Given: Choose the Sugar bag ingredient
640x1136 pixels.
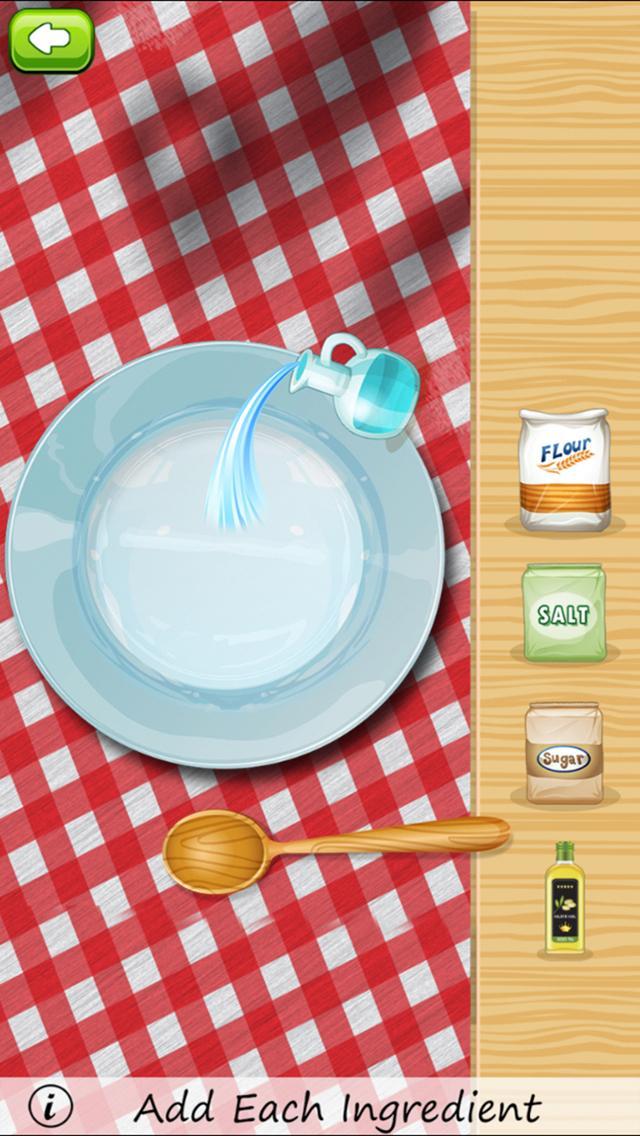Looking at the screenshot, I should 564,752.
